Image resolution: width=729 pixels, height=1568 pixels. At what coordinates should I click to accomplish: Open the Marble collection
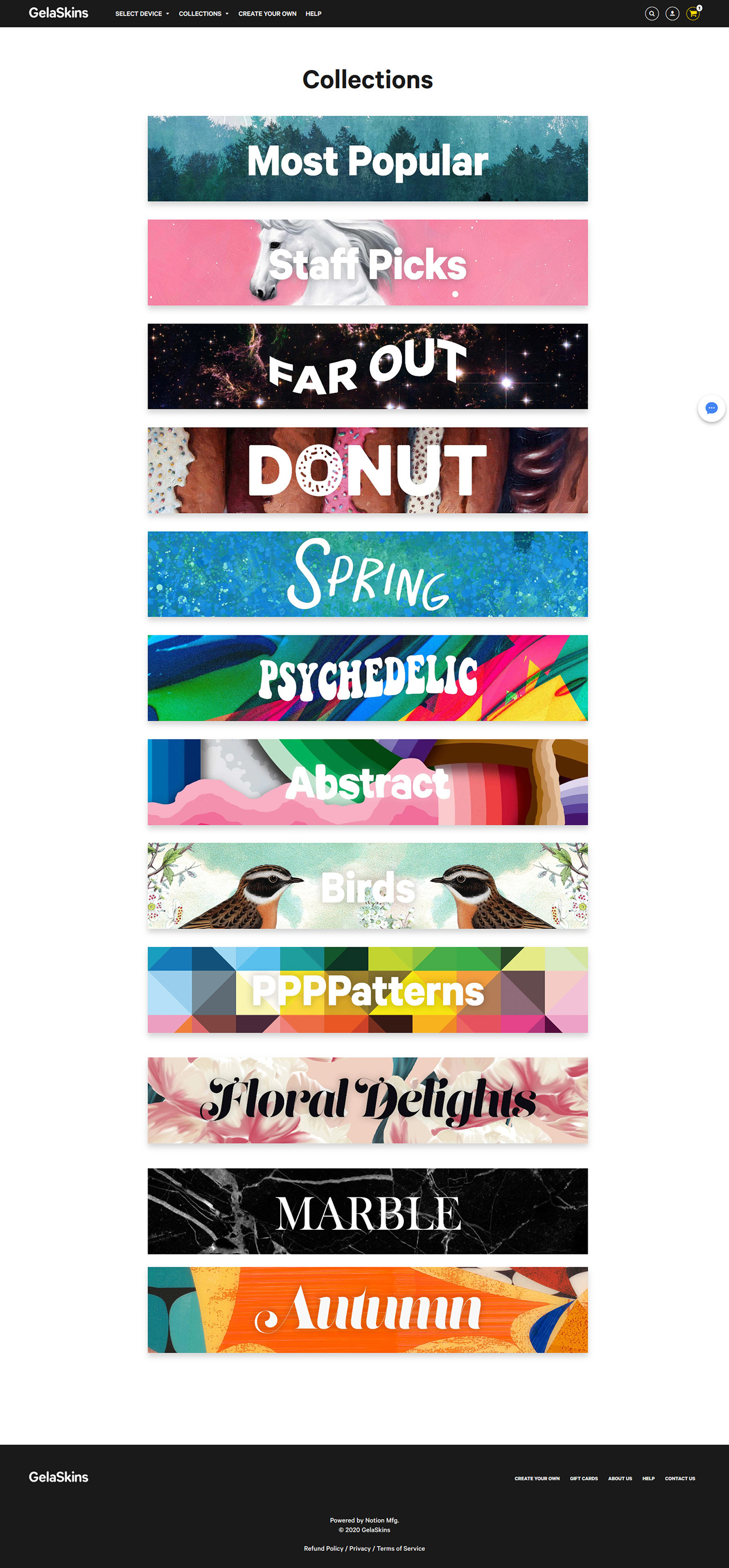tap(367, 1210)
